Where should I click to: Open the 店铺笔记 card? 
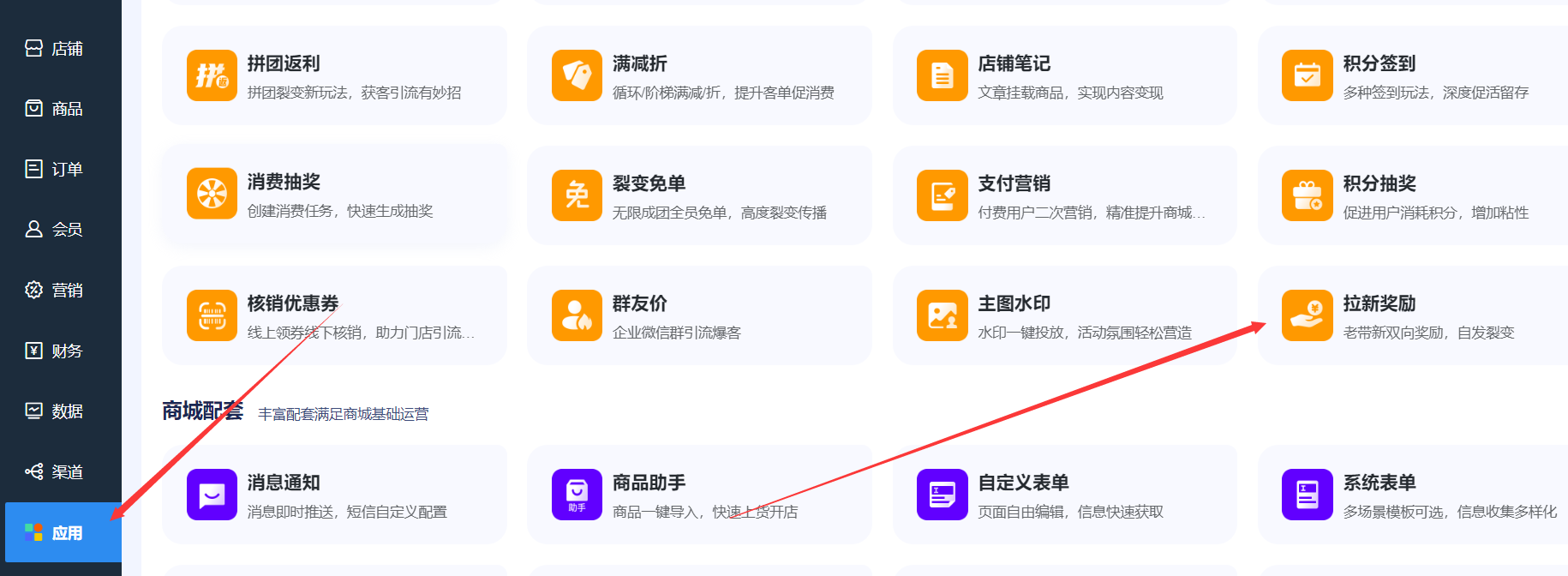pyautogui.click(x=1064, y=75)
